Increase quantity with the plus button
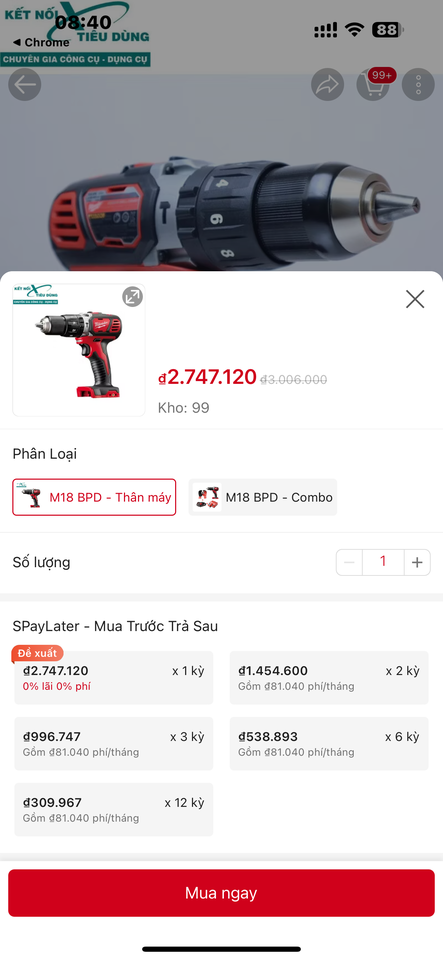The height and width of the screenshot is (960, 443). pyautogui.click(x=417, y=563)
